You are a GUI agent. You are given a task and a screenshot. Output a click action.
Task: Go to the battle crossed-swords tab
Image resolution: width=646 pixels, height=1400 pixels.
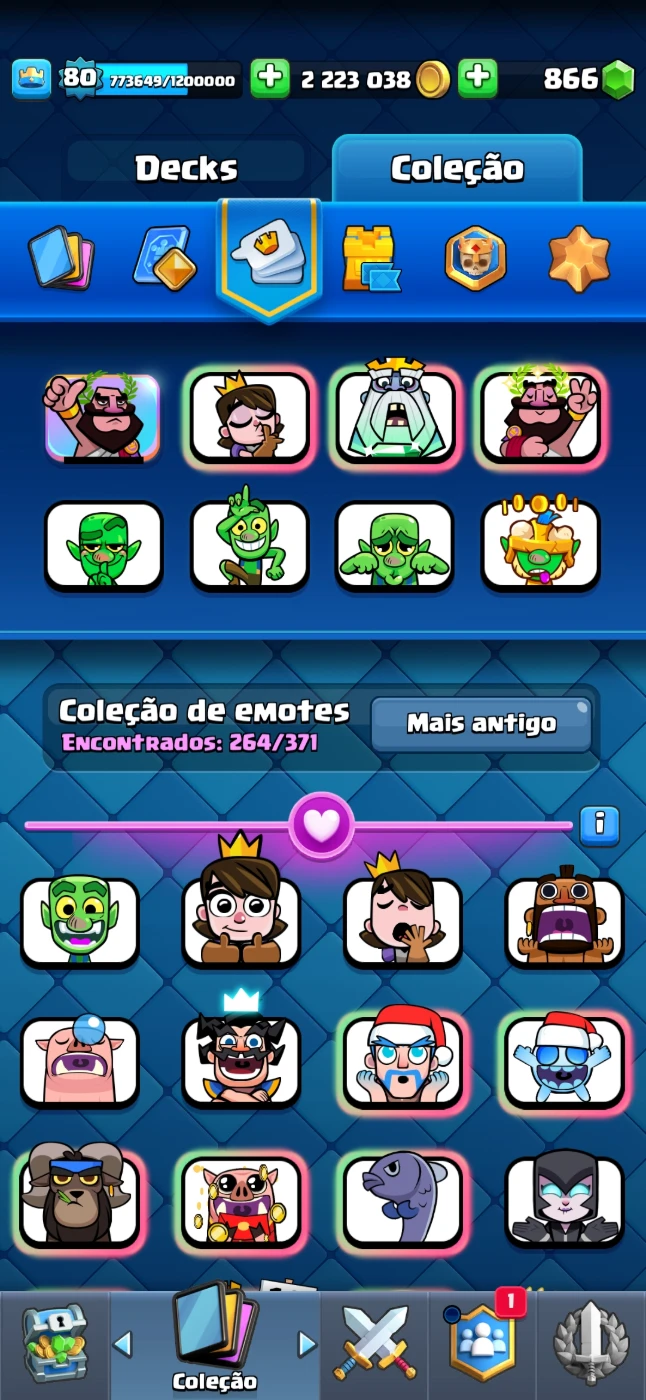click(376, 1343)
